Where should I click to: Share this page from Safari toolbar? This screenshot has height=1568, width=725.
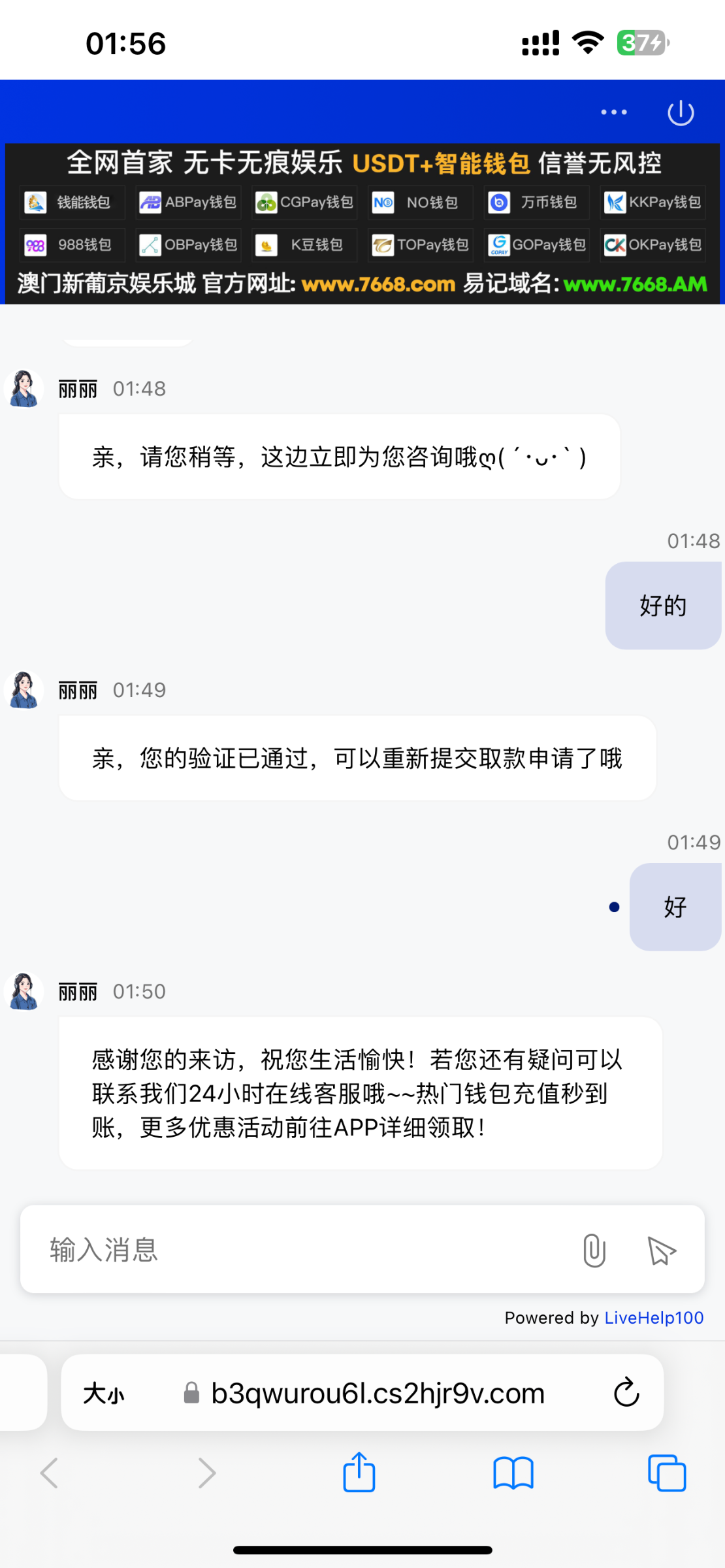click(359, 1473)
